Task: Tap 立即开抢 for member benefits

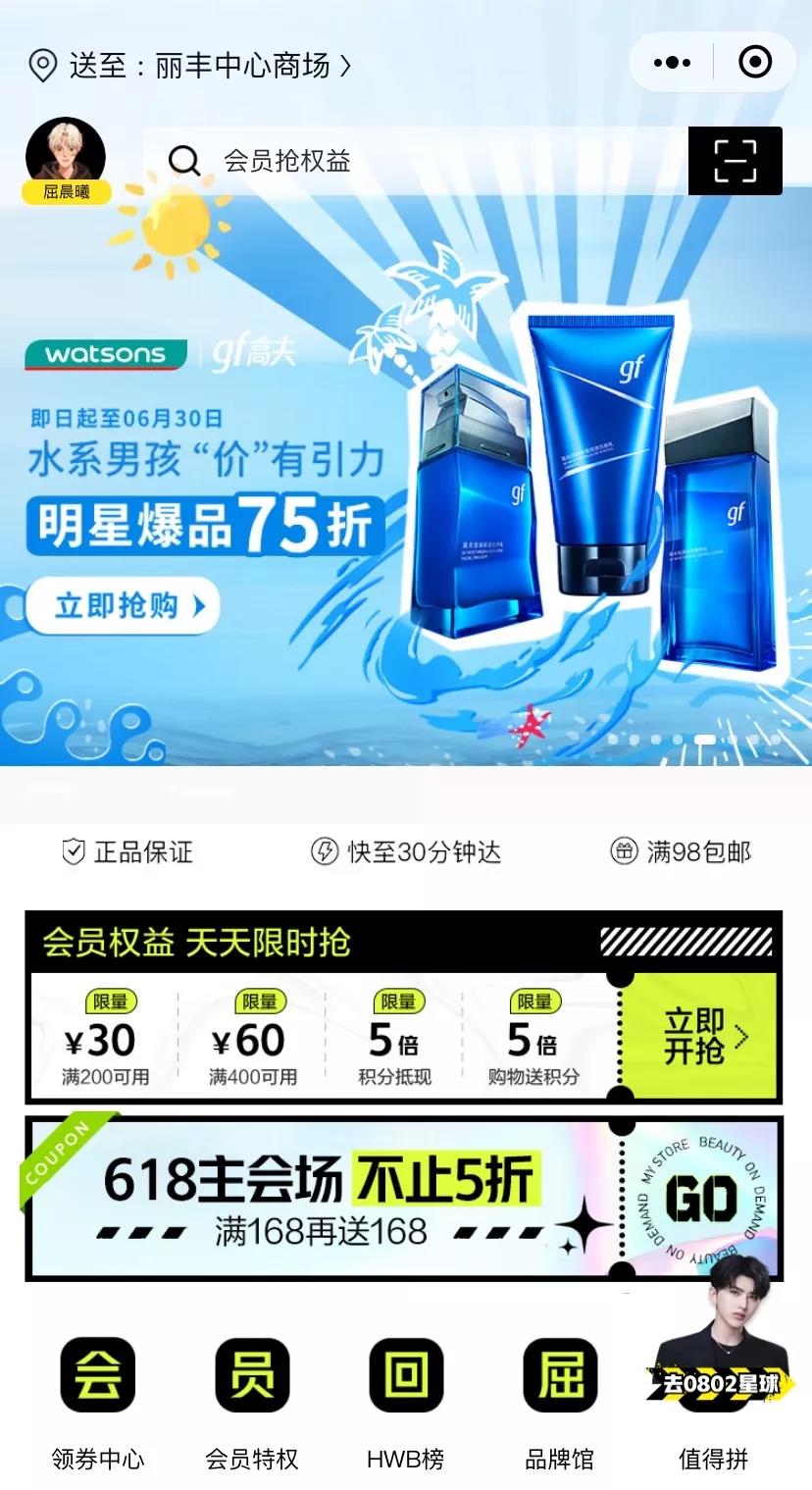Action: pos(700,1037)
